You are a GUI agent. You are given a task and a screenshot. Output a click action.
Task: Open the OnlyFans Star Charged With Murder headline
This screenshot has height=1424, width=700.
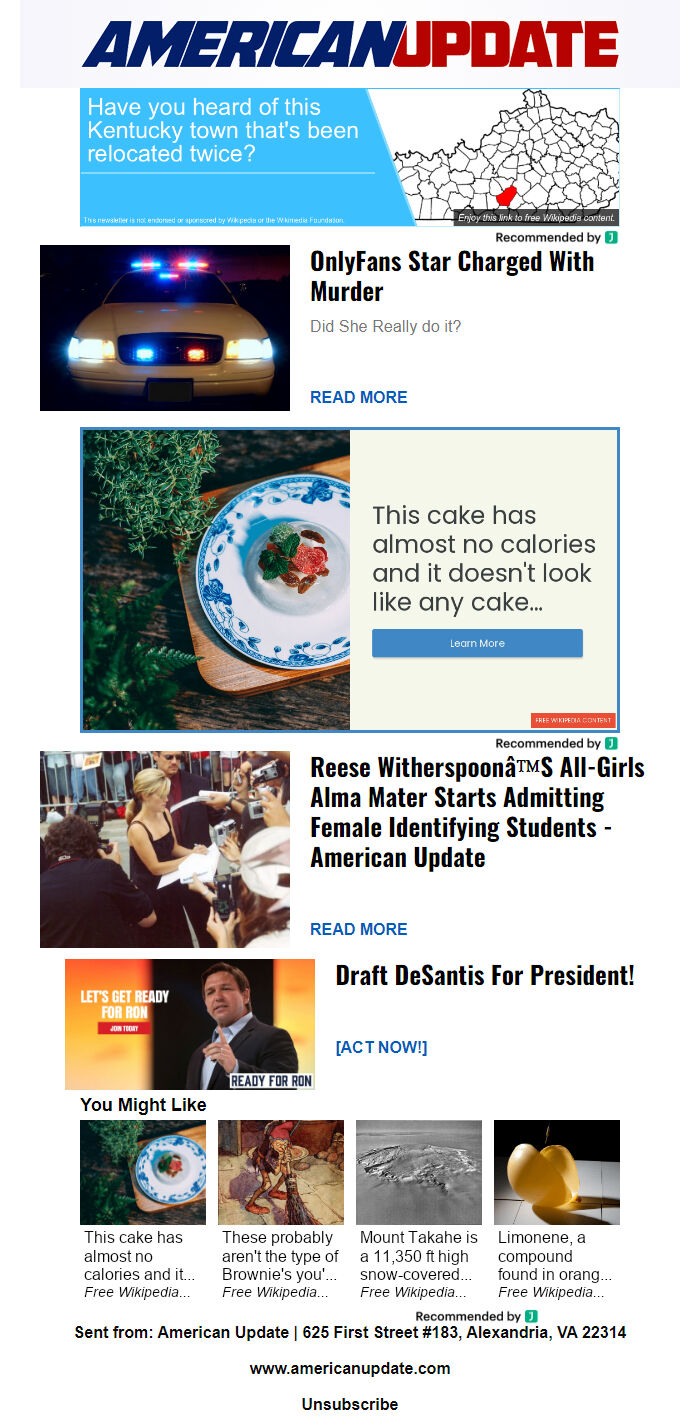[x=452, y=276]
